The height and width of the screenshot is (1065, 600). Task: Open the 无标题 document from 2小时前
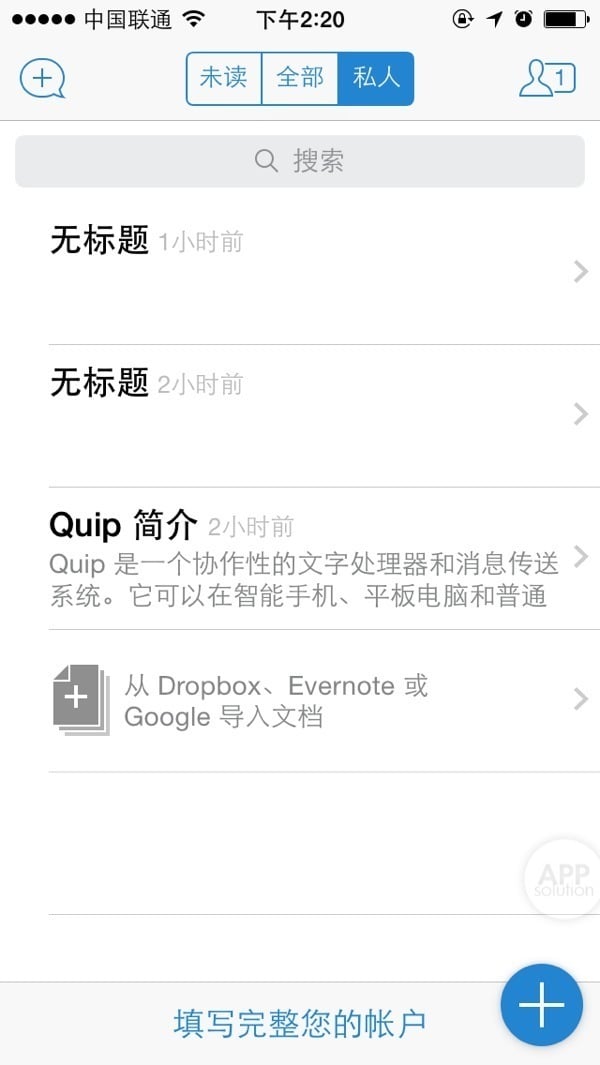coord(300,415)
